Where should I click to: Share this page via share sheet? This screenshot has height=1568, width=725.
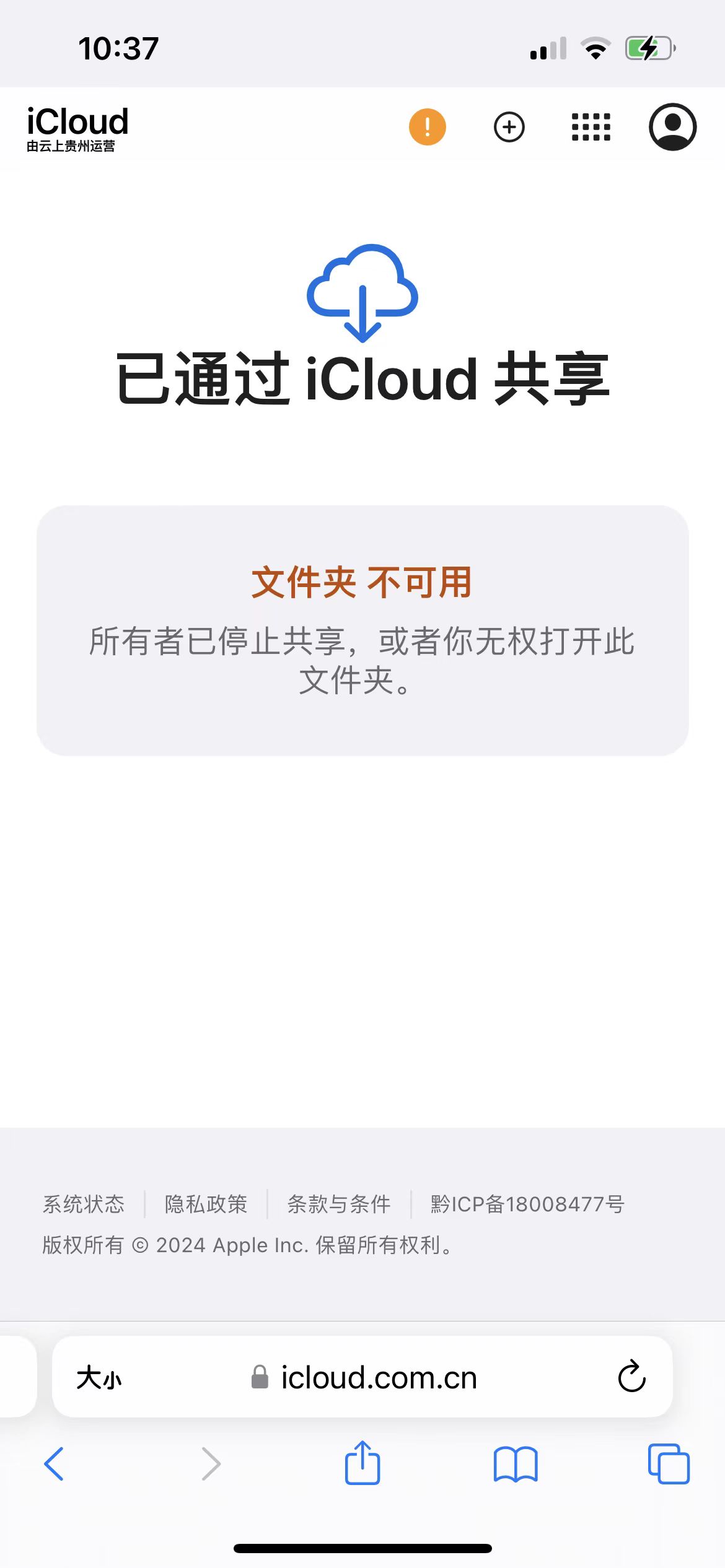[362, 1463]
